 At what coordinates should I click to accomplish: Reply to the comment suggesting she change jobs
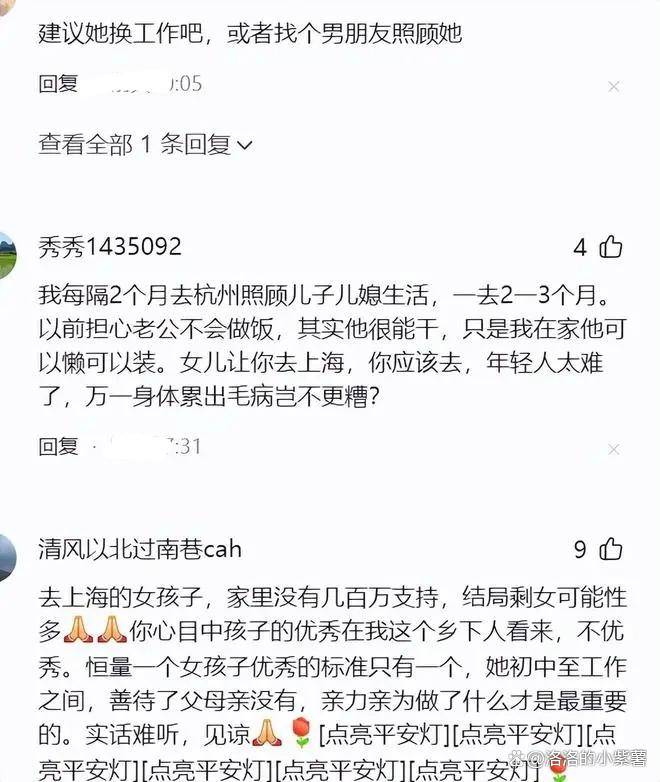[58, 84]
